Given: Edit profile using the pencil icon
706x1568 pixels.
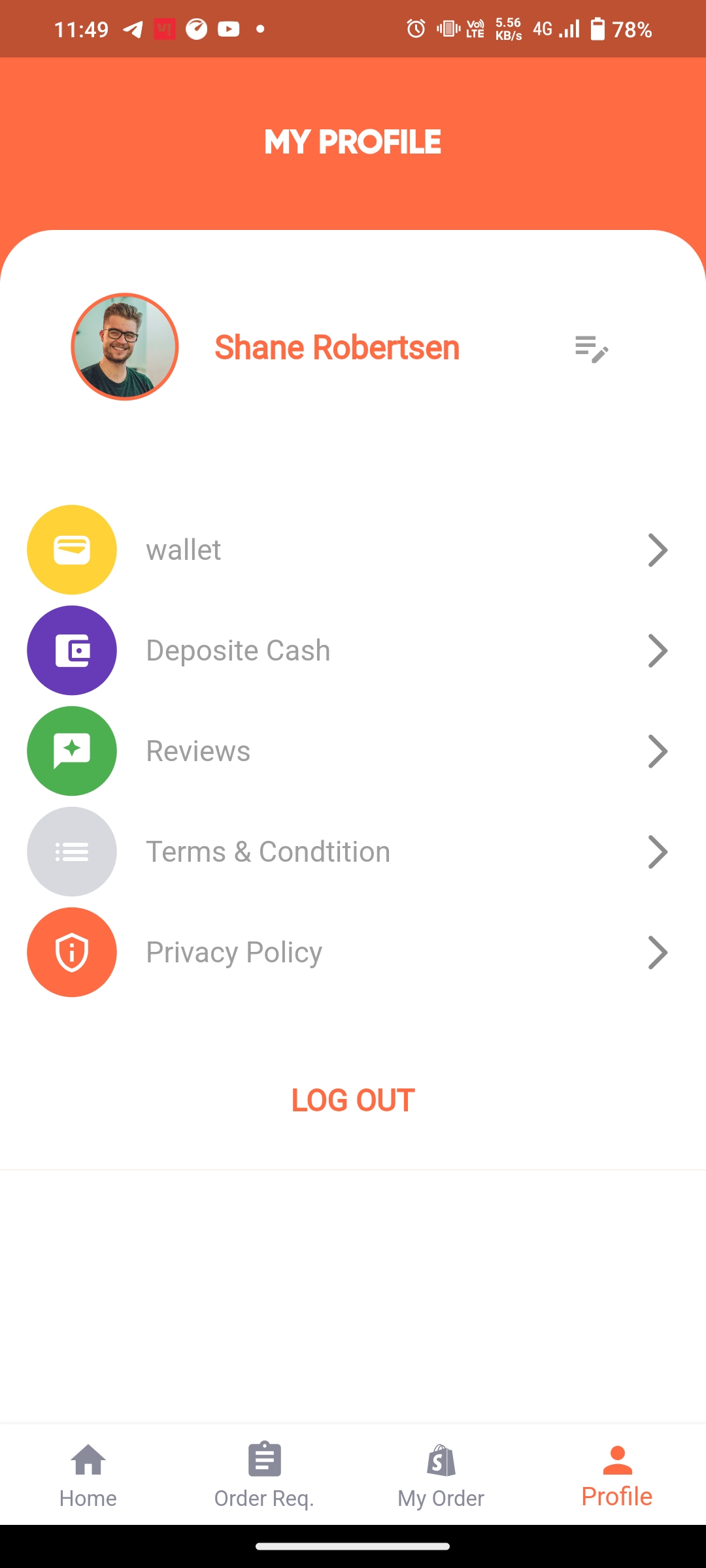Looking at the screenshot, I should click(592, 349).
